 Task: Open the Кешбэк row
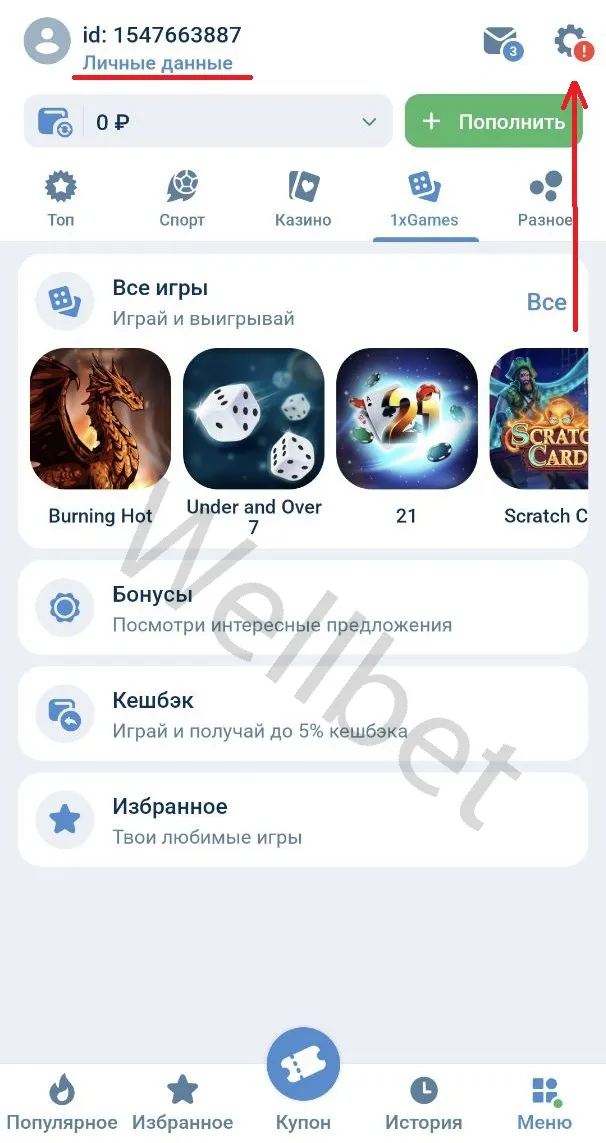[x=303, y=714]
